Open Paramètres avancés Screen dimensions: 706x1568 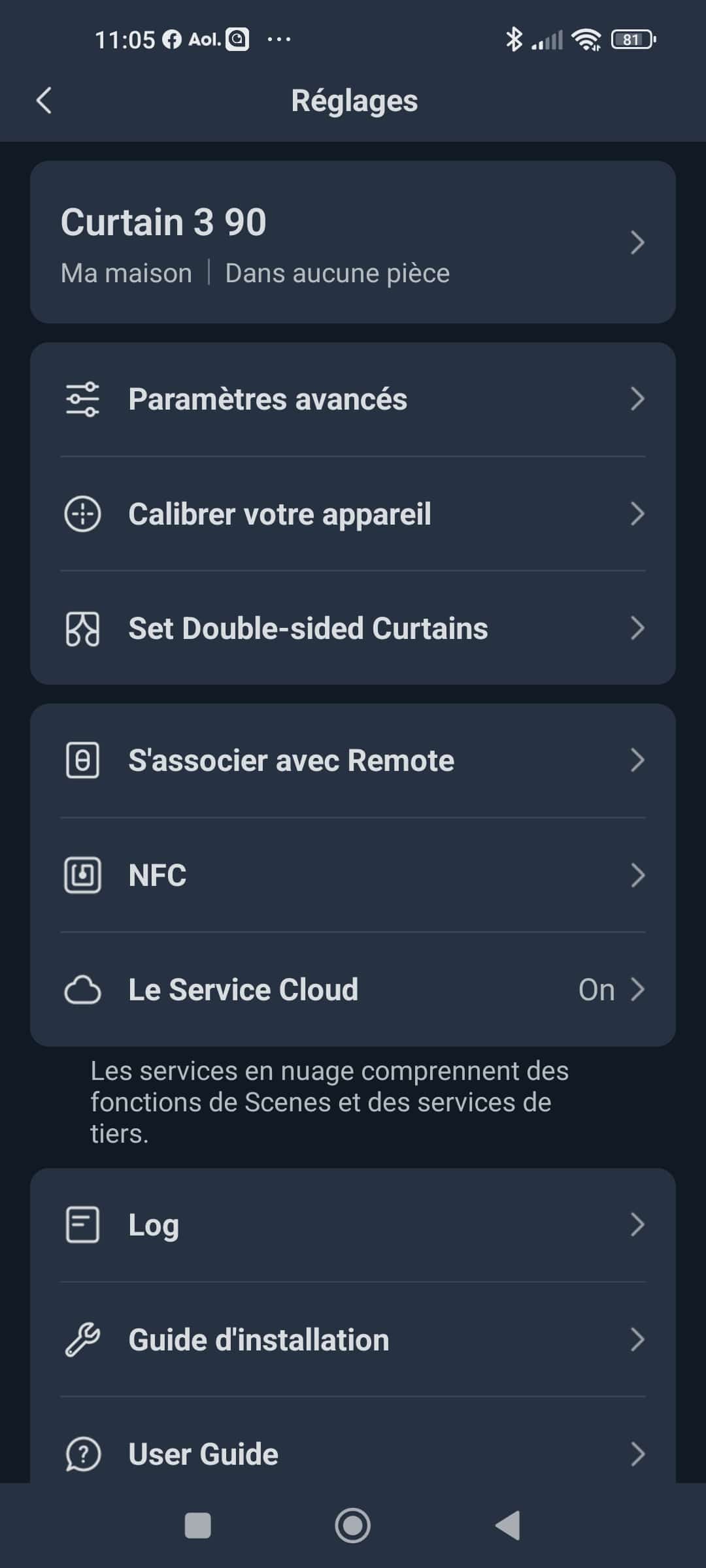353,399
